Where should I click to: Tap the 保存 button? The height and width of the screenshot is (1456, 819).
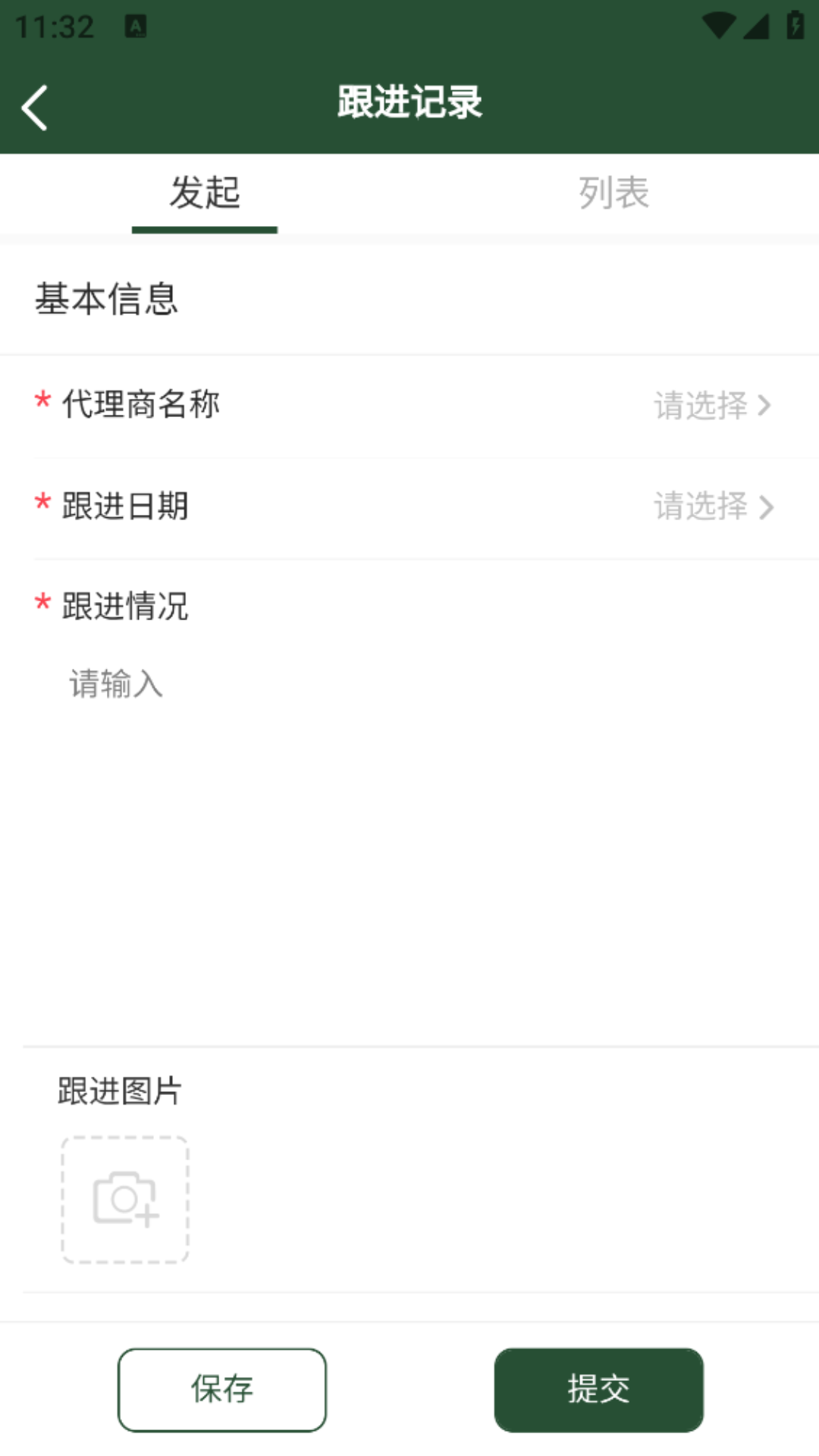pos(222,1389)
